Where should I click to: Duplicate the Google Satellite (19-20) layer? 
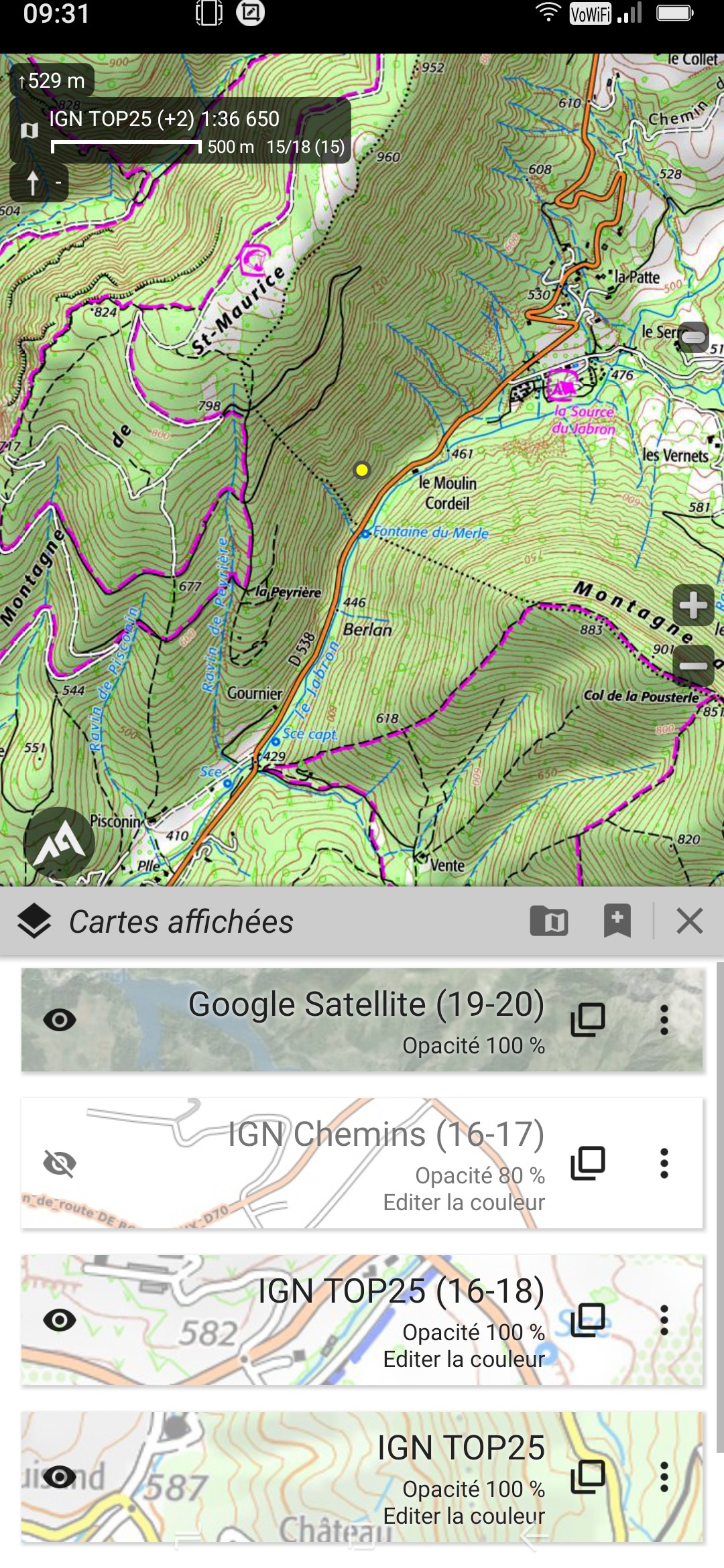tap(588, 1020)
